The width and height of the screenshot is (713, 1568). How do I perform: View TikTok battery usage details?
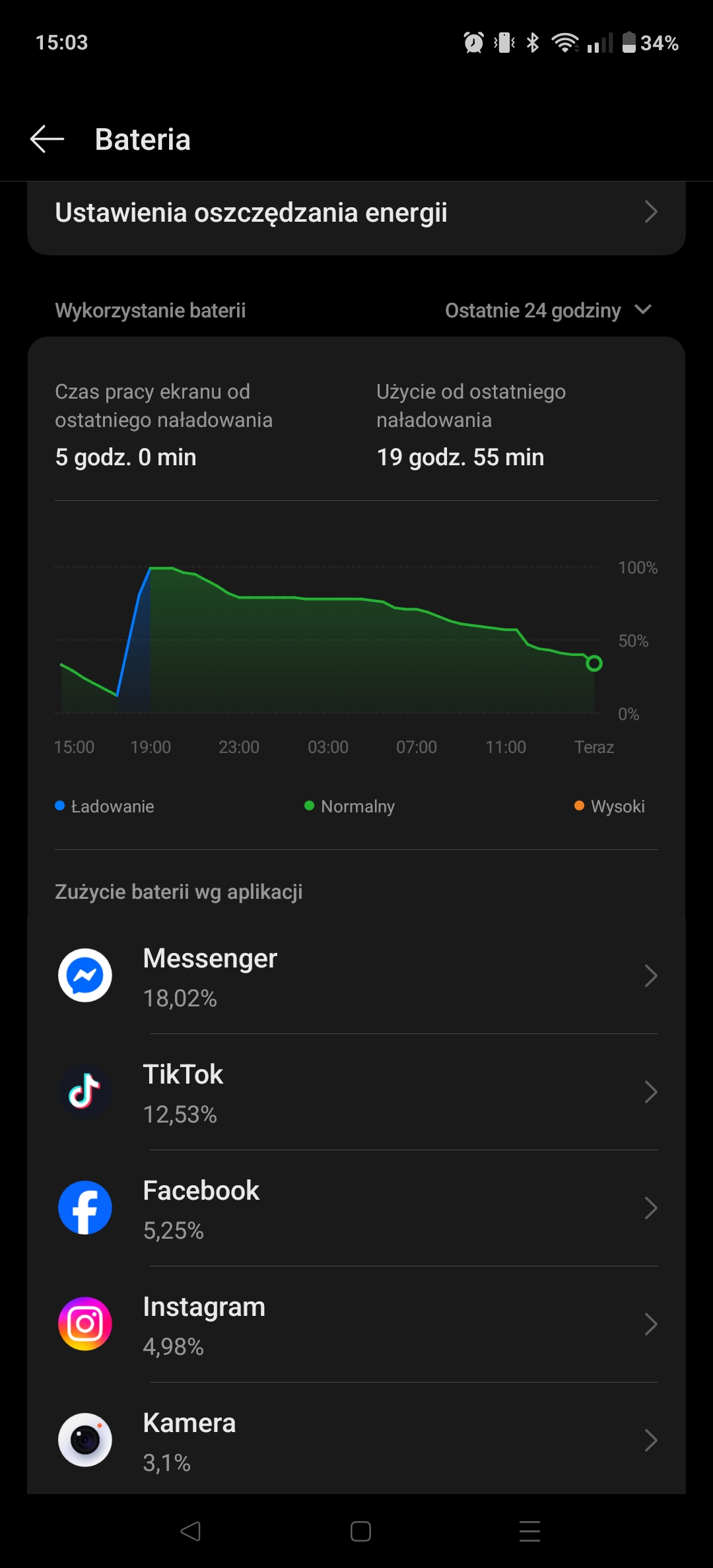[356, 1092]
